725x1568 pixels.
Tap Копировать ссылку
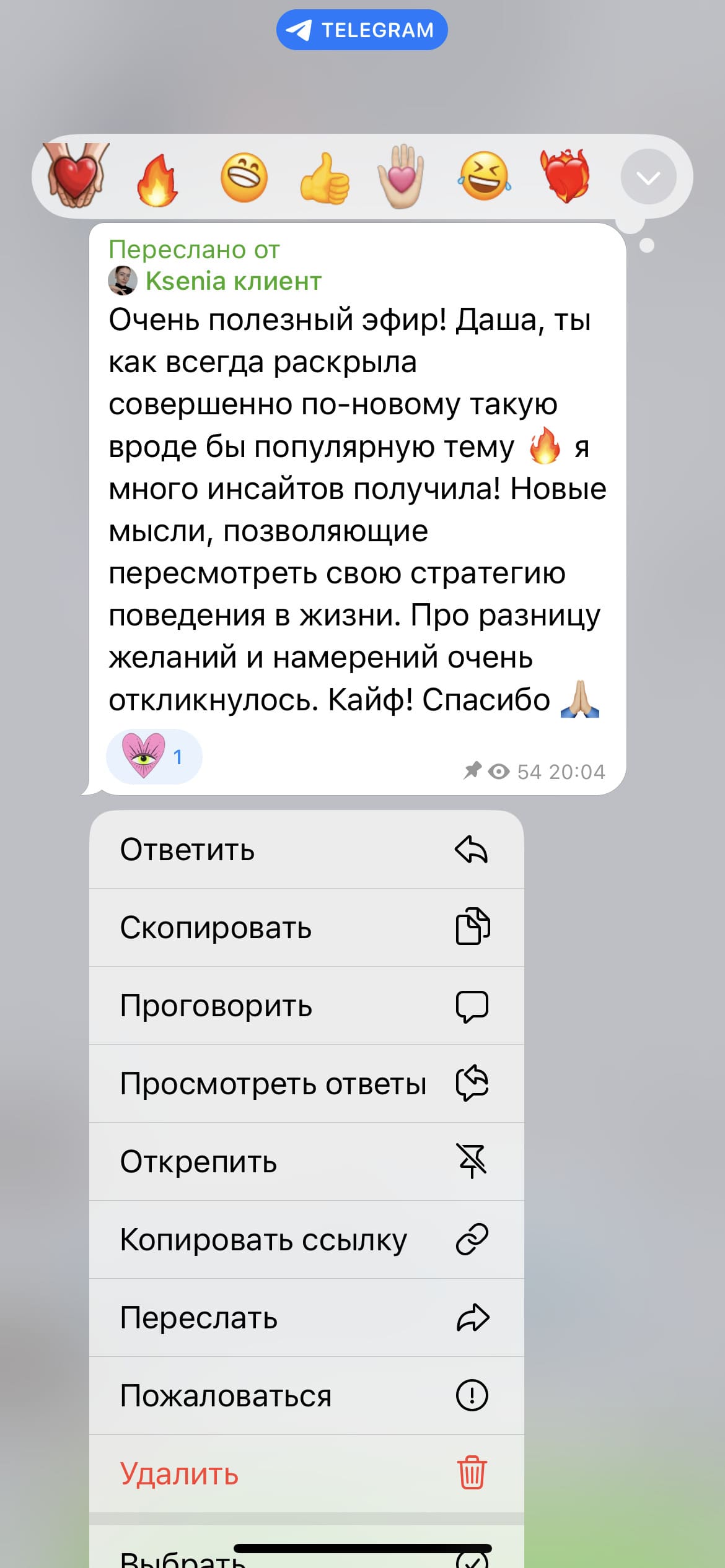(x=306, y=1240)
